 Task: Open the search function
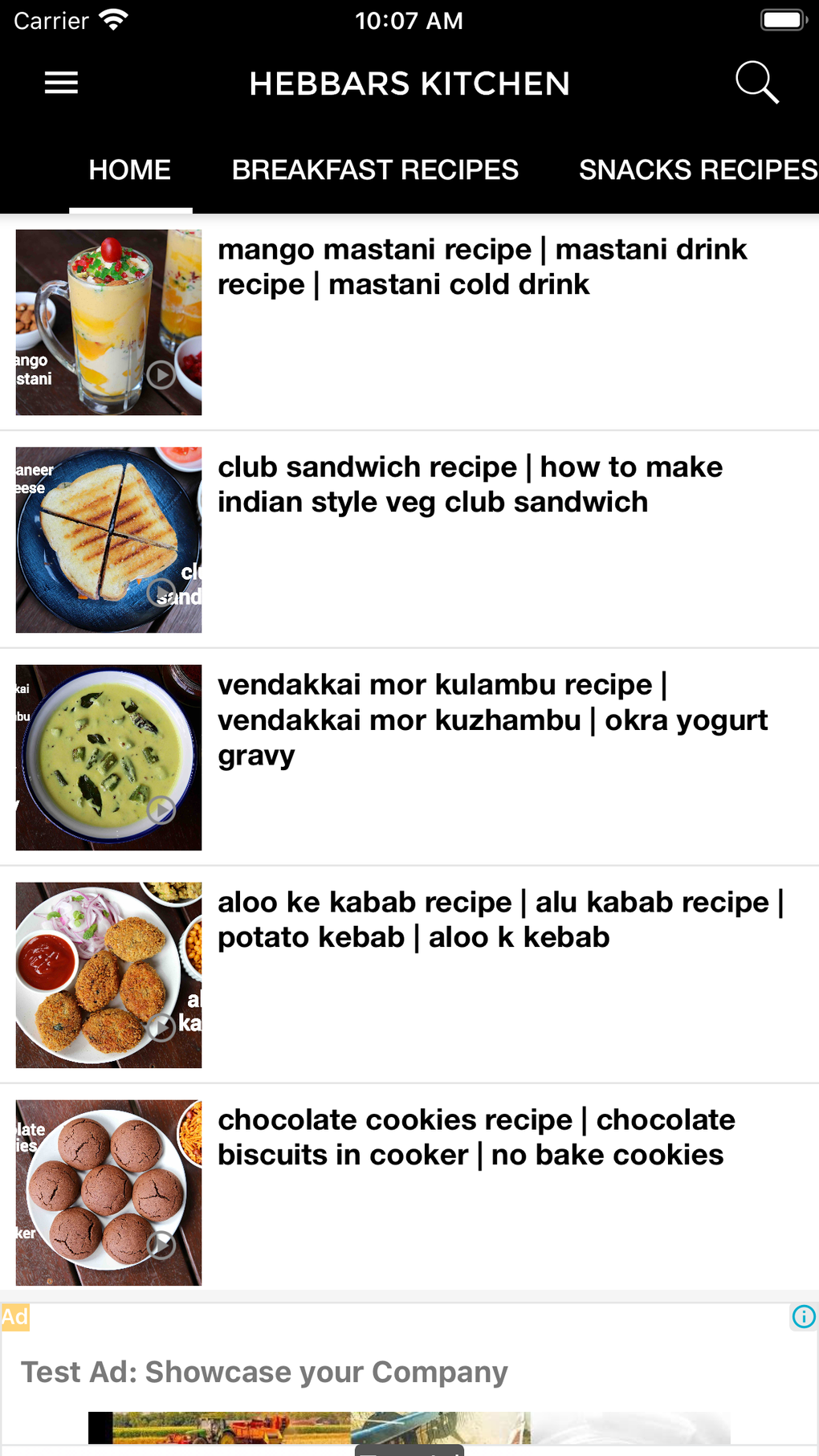(757, 83)
